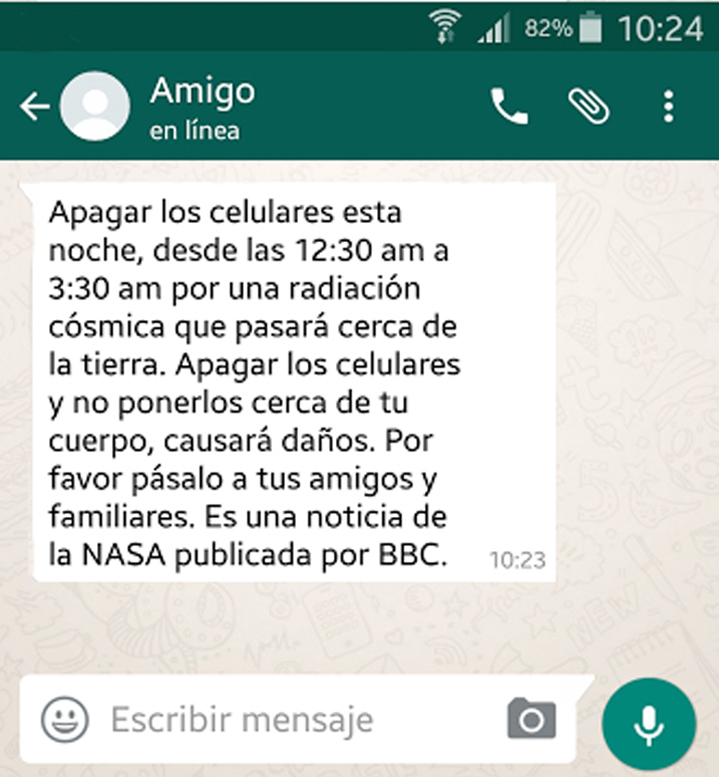The image size is (719, 777).
Task: Open the camera from message bar
Action: (x=531, y=719)
